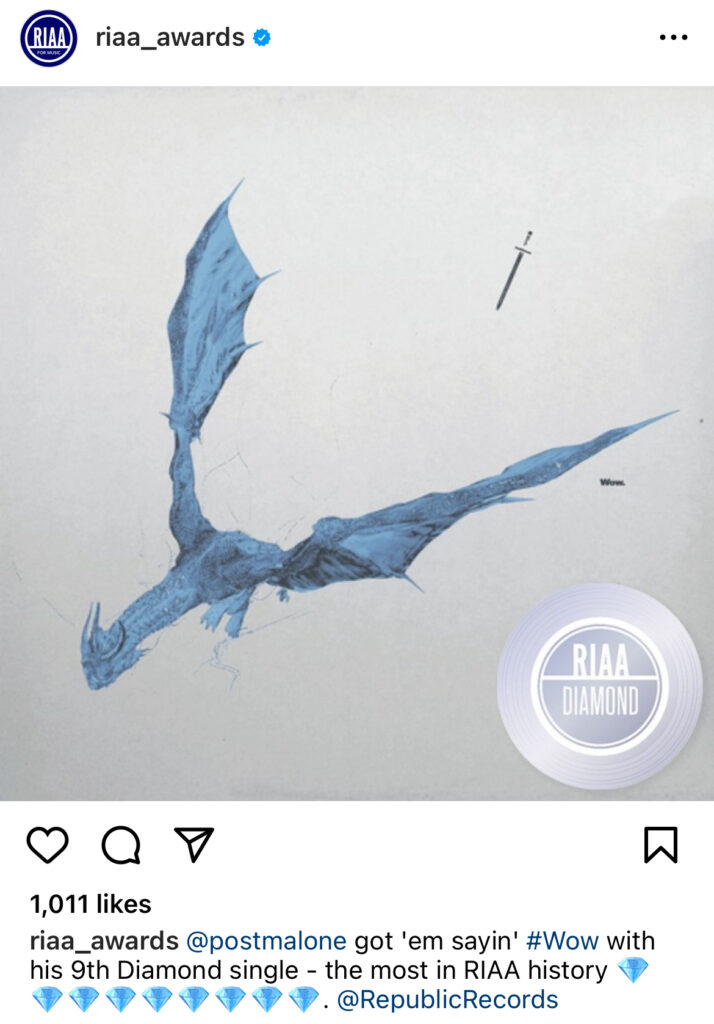The image size is (714, 1024).
Task: Open the riaa_awards username in the header
Action: (169, 38)
